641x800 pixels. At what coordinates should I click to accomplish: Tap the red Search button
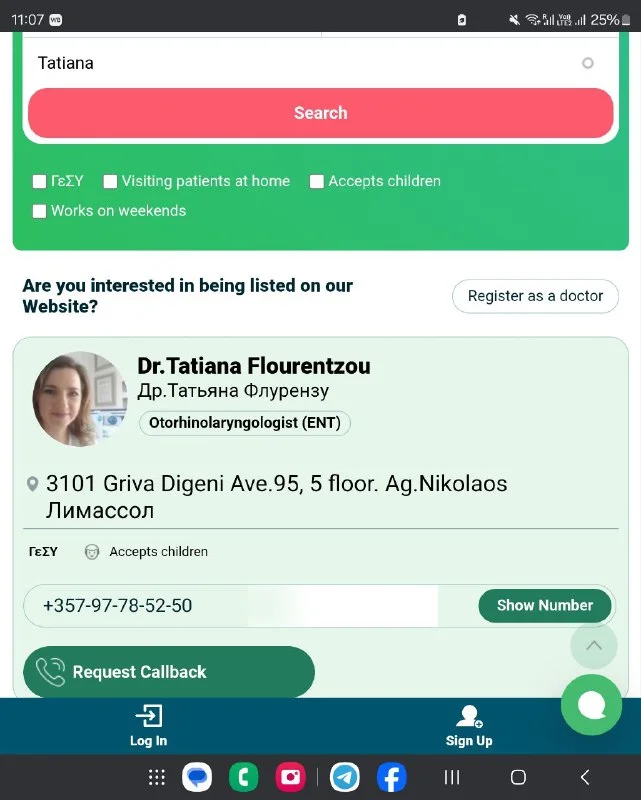[320, 113]
